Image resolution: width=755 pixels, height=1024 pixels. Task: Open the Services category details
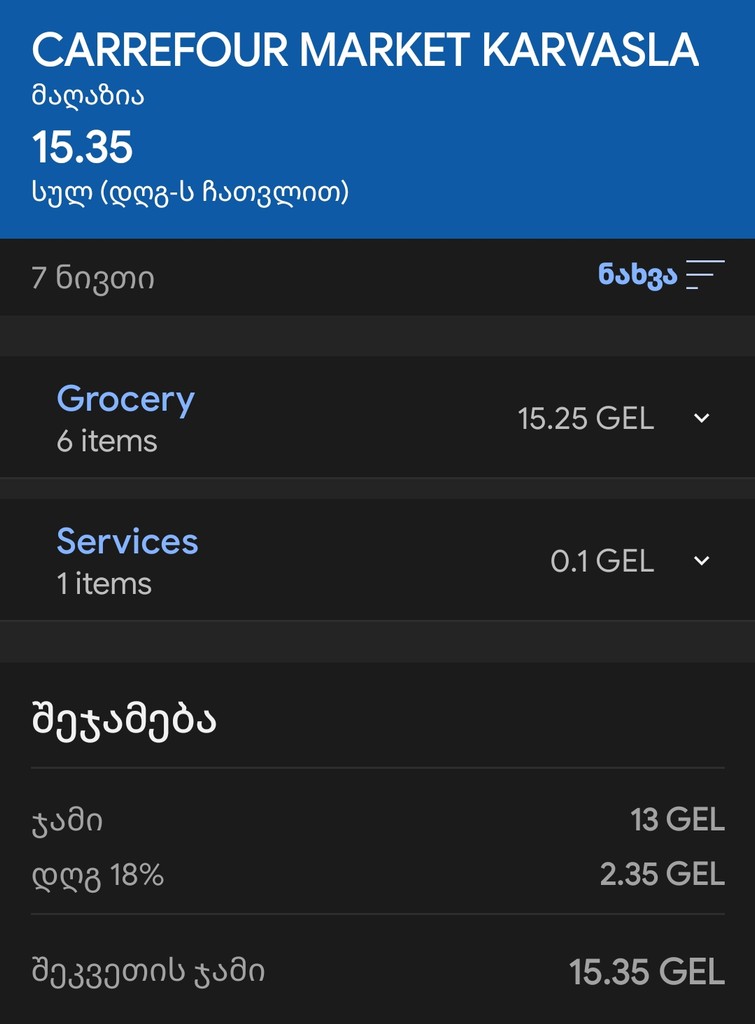click(x=128, y=540)
